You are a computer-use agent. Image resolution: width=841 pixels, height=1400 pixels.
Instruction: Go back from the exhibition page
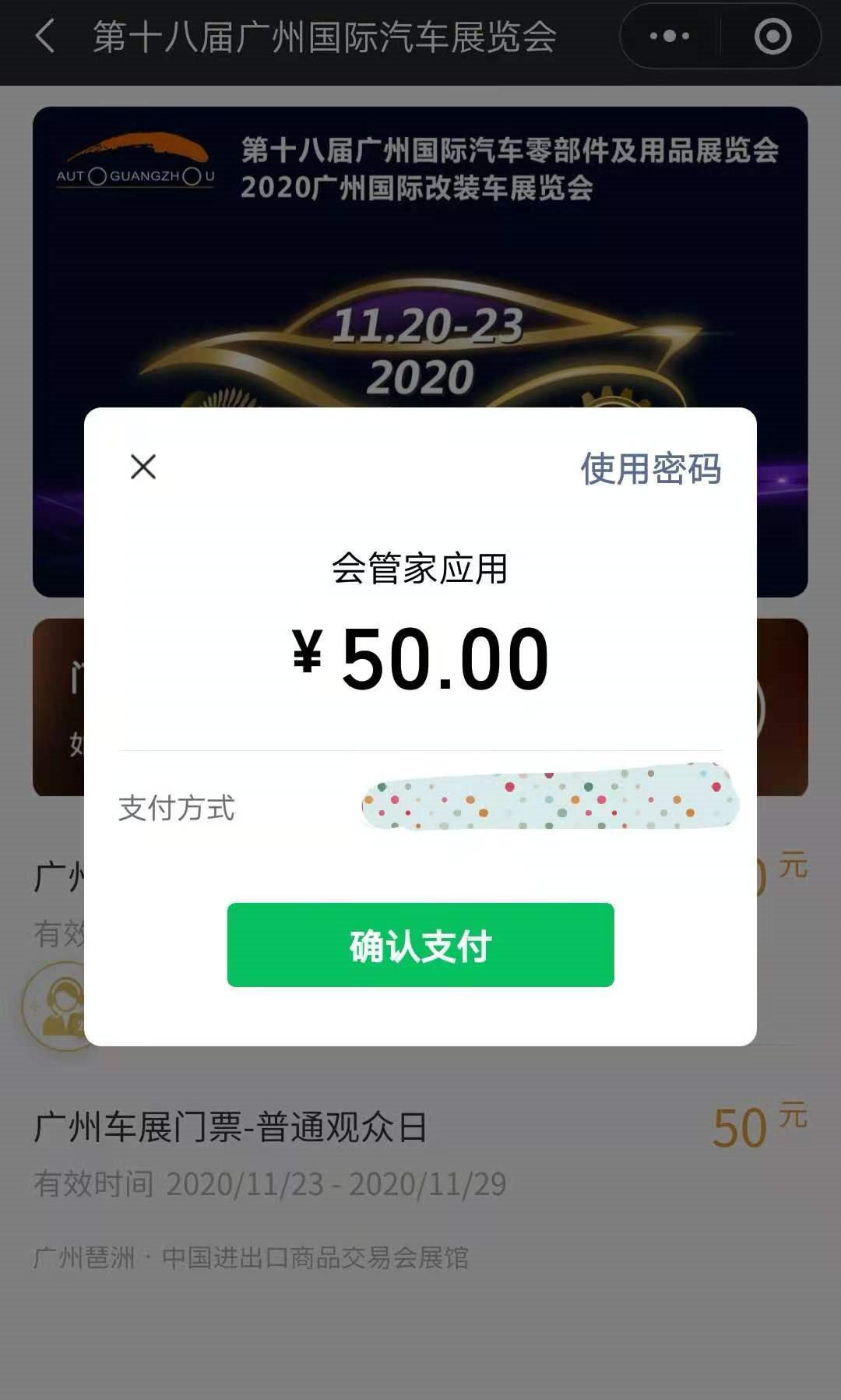coord(45,37)
